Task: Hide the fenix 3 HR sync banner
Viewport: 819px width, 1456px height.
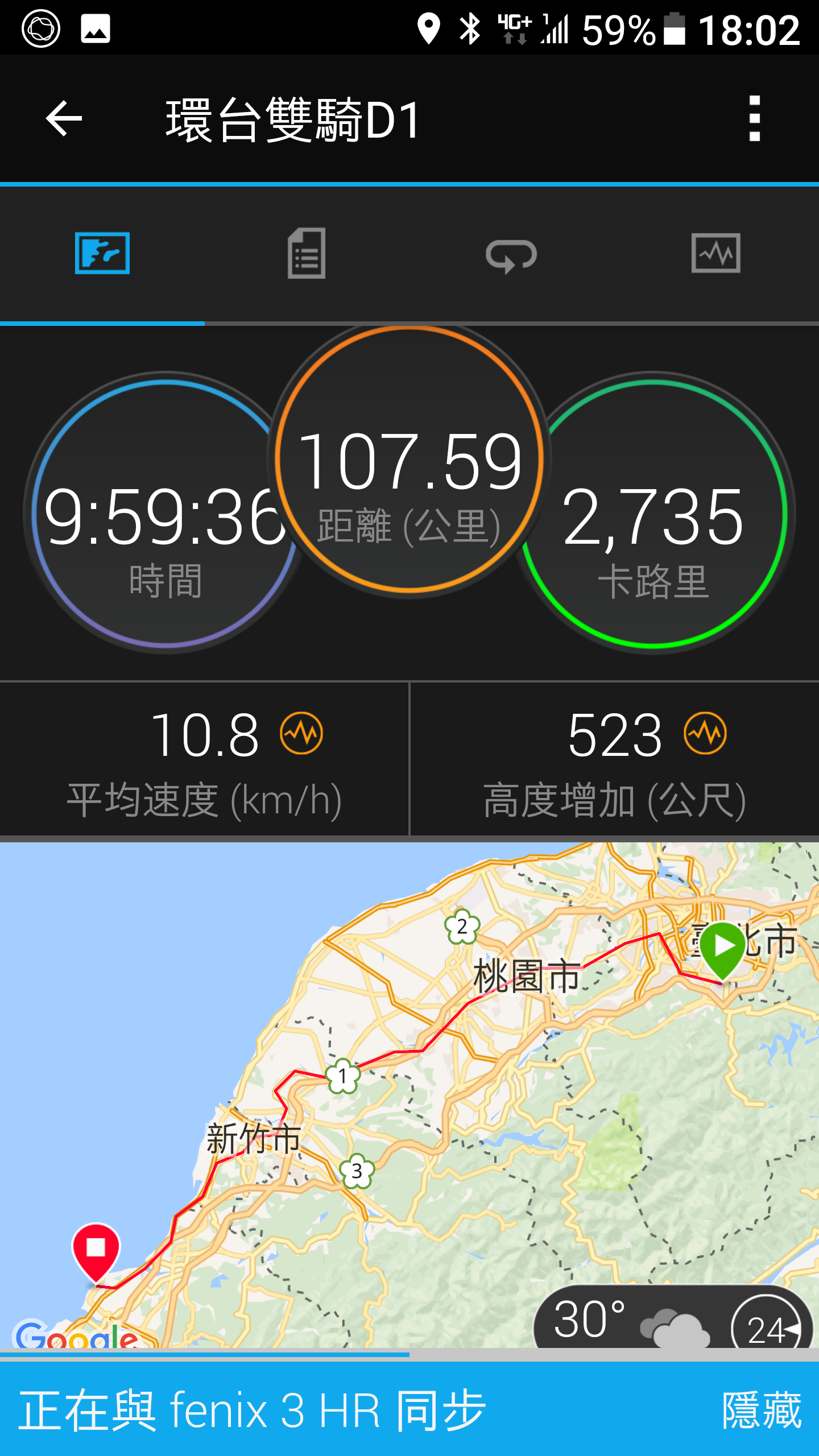Action: (761, 1409)
